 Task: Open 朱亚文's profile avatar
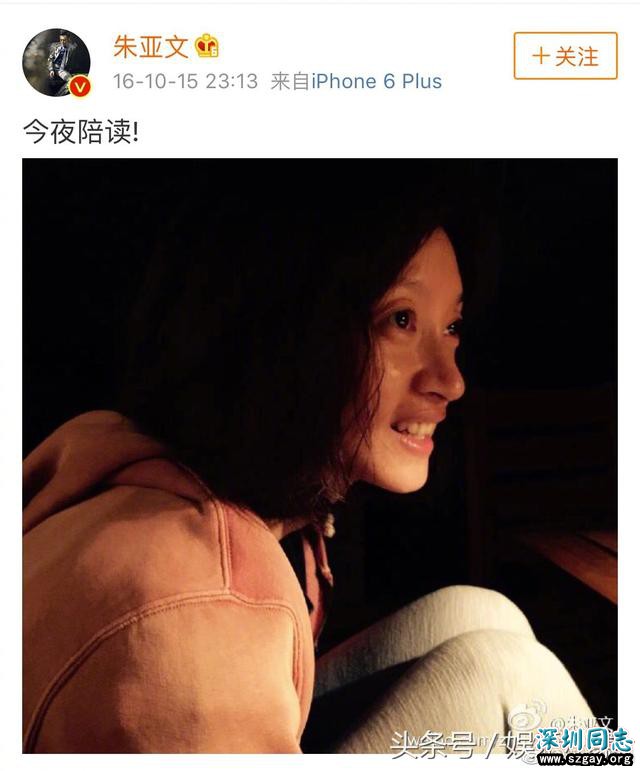(x=56, y=62)
